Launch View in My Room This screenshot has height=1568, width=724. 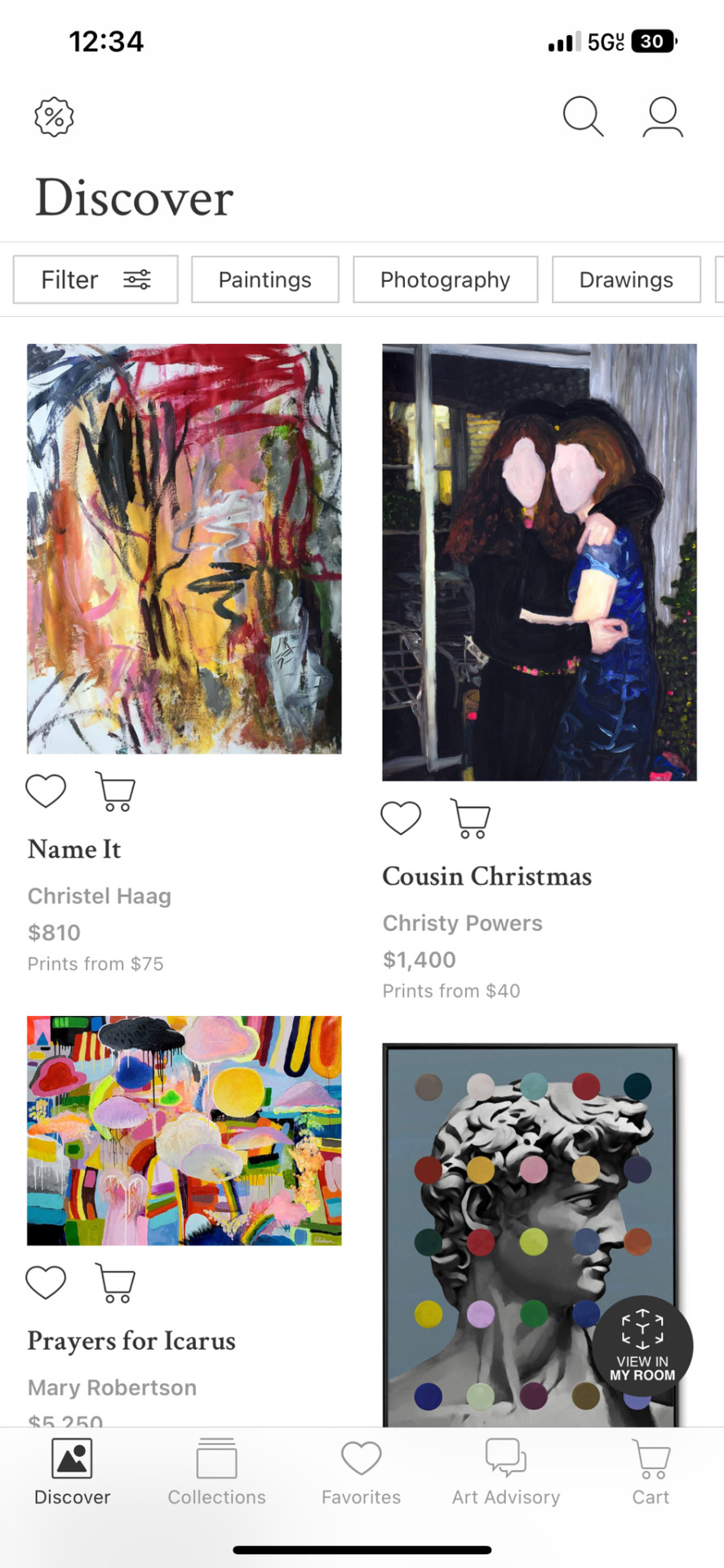[642, 1345]
